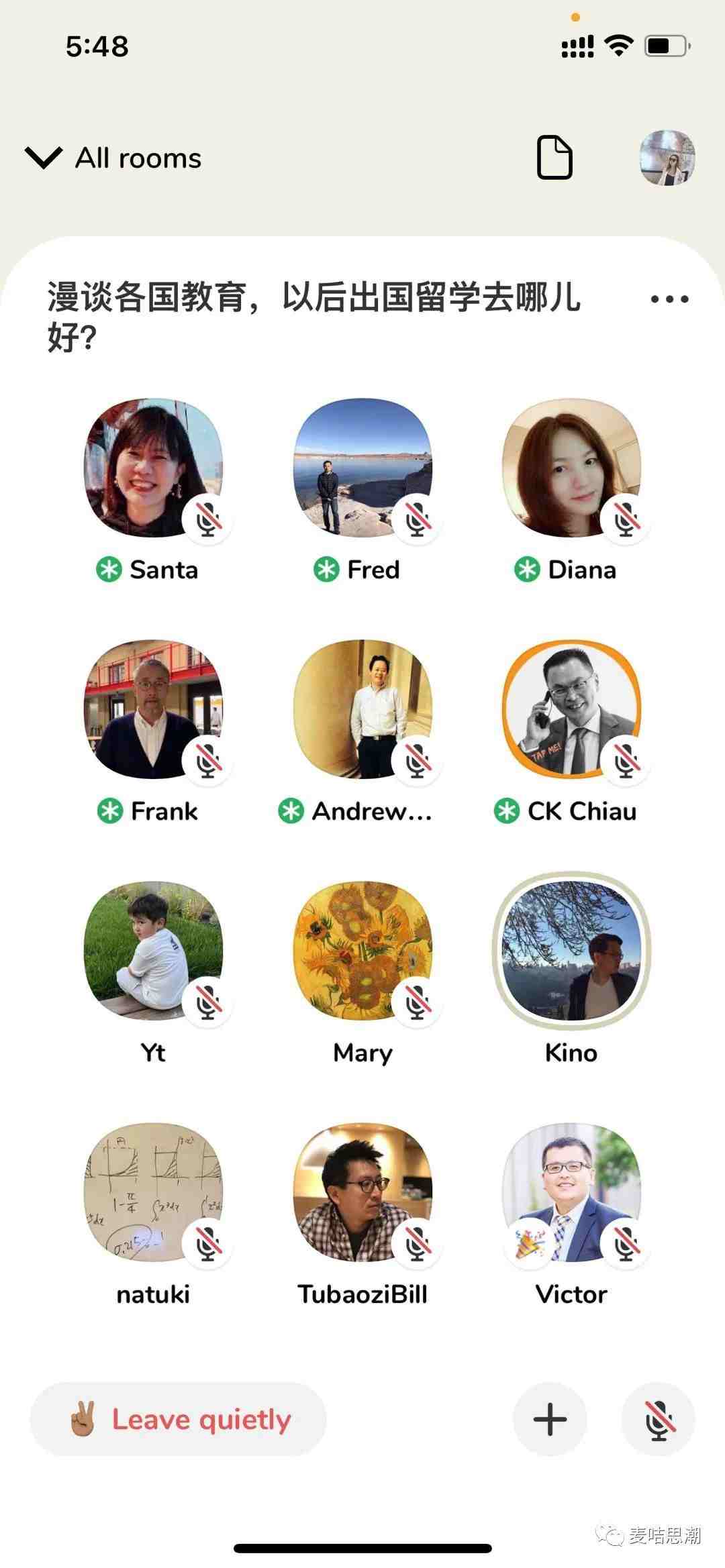Viewport: 725px width, 1568px height.
Task: View TubaoziBill's profile
Action: click(362, 1193)
